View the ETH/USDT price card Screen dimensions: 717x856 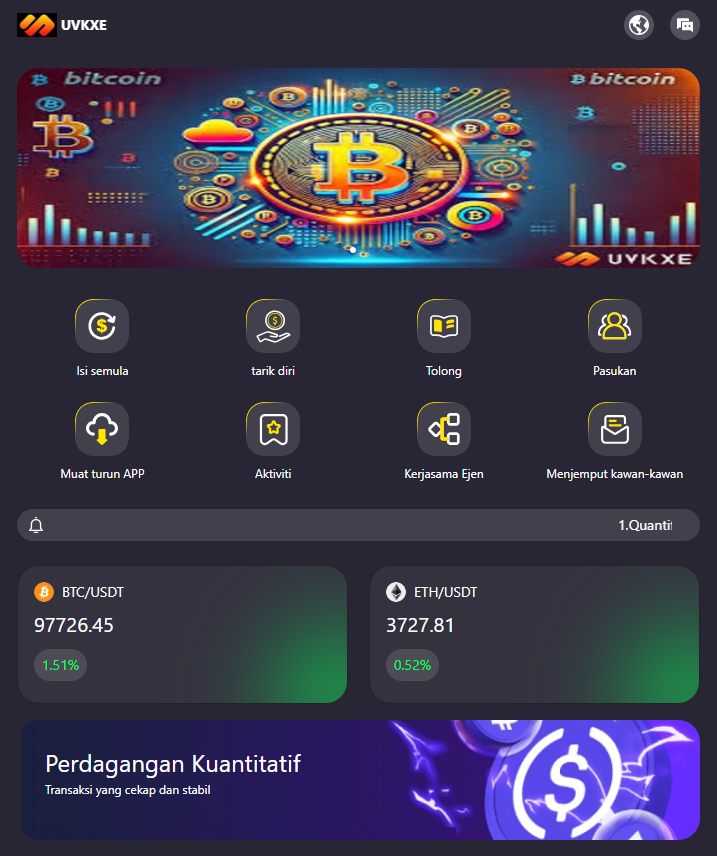534,634
